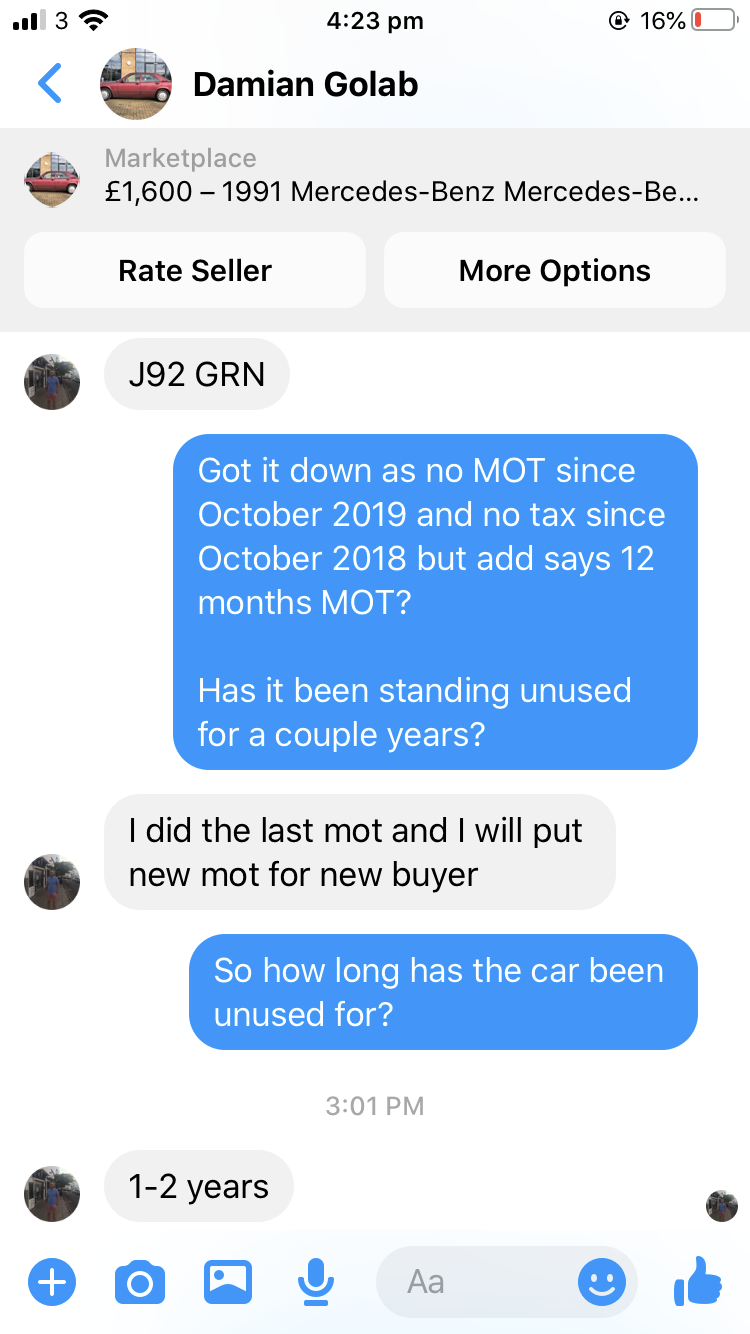The image size is (750, 1334).
Task: Open the Mercedes-Benz Marketplace listing
Action: pyautogui.click(x=375, y=178)
